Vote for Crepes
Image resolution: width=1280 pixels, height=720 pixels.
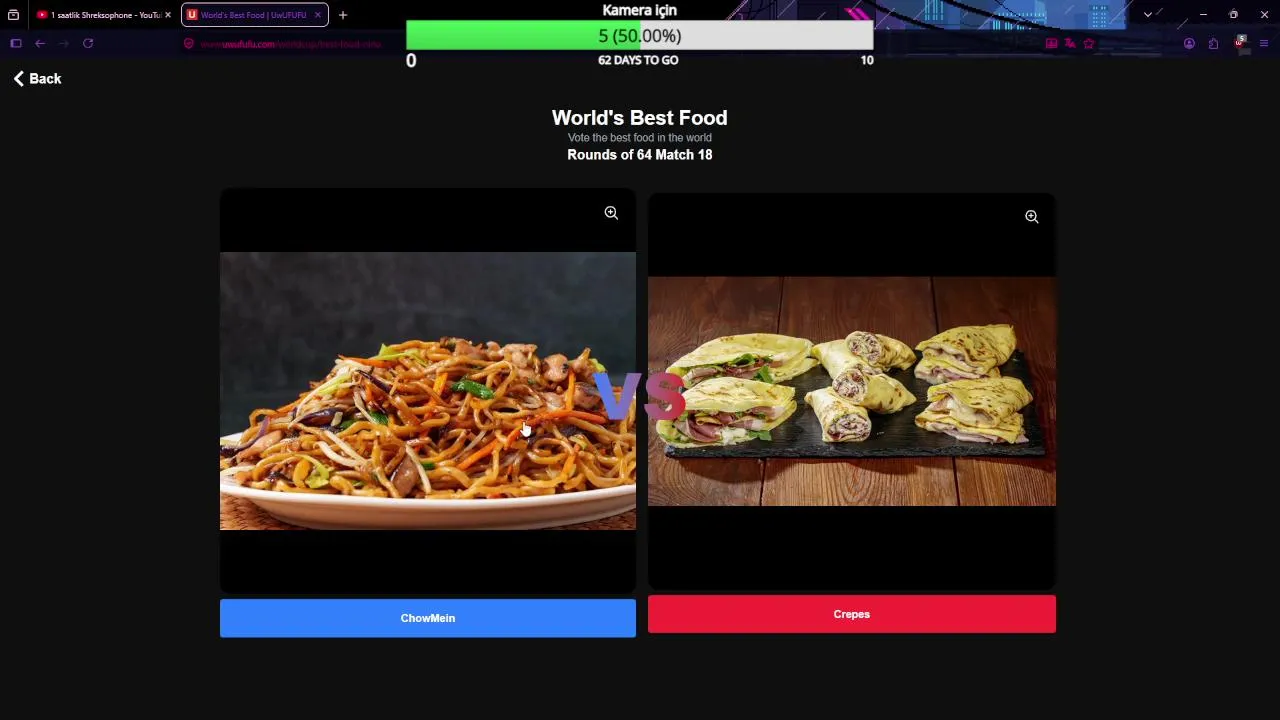pyautogui.click(x=851, y=614)
